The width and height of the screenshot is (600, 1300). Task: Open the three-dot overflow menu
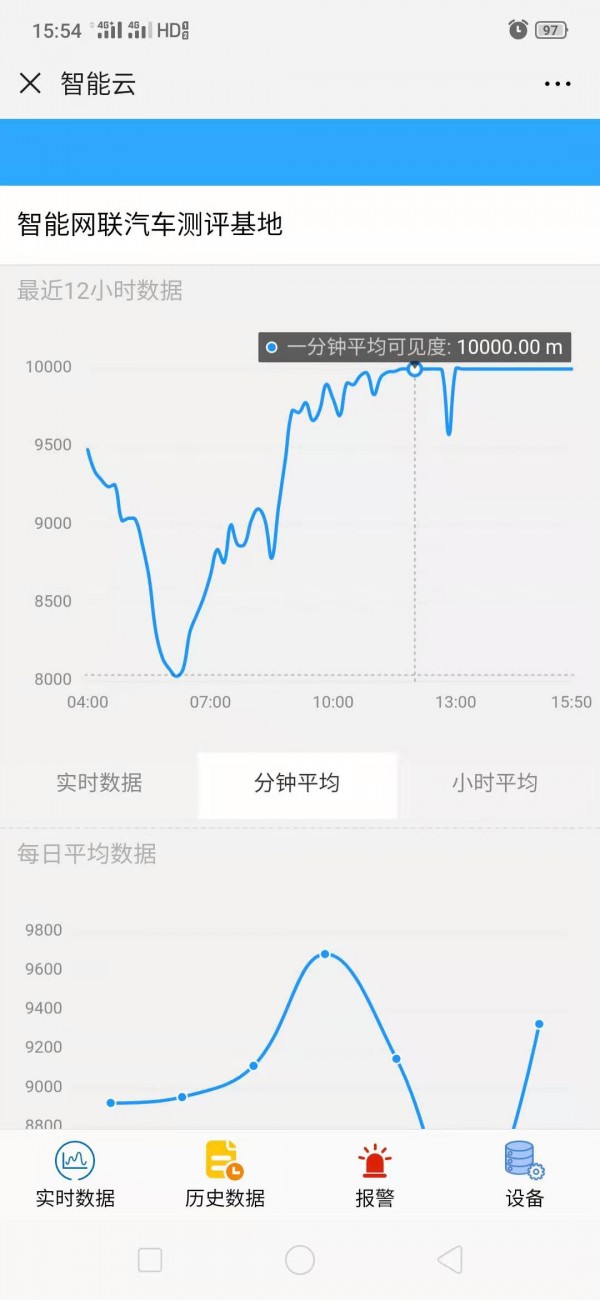pyautogui.click(x=557, y=84)
